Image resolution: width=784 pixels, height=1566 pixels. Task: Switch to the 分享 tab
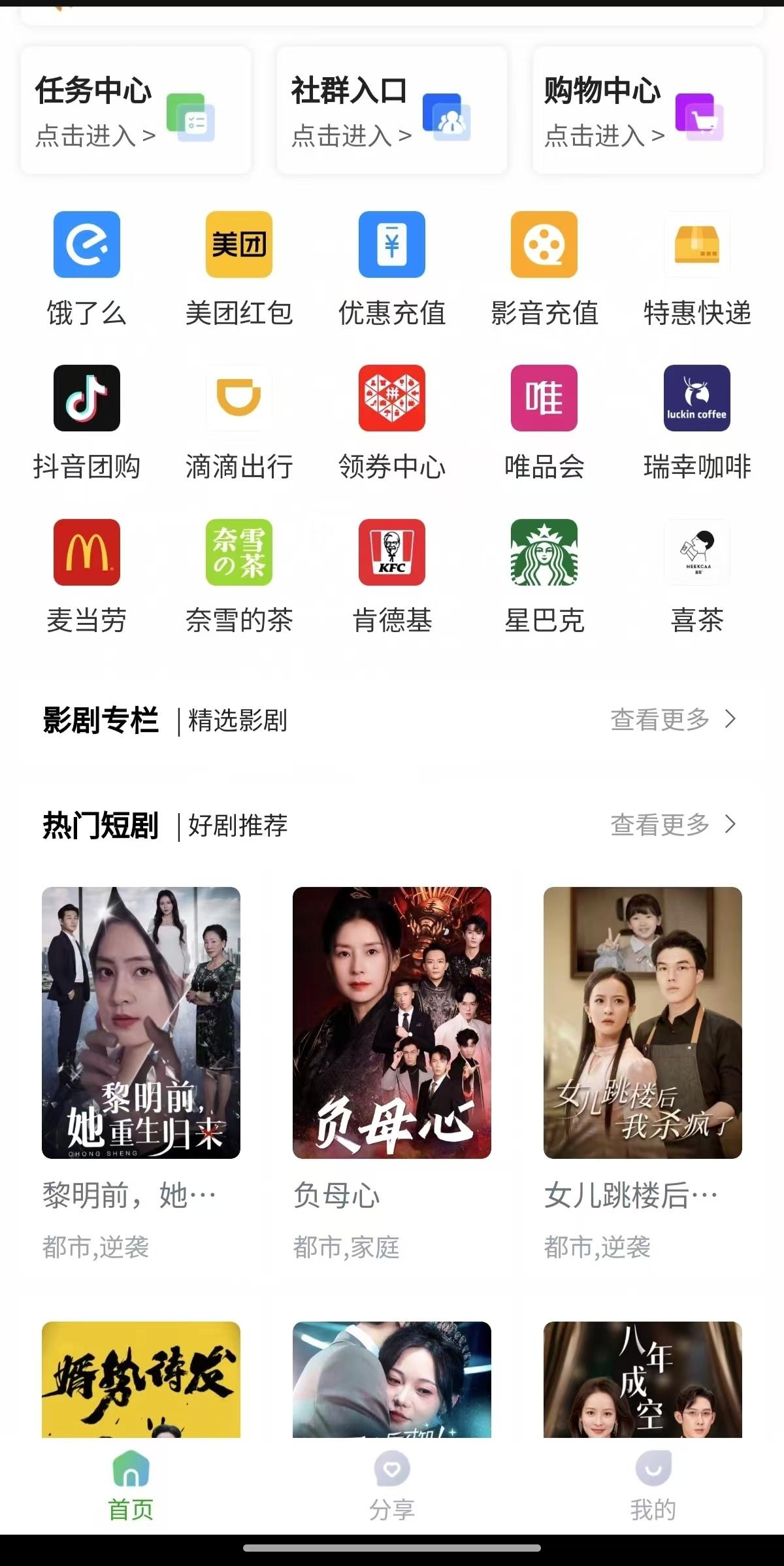click(392, 1485)
